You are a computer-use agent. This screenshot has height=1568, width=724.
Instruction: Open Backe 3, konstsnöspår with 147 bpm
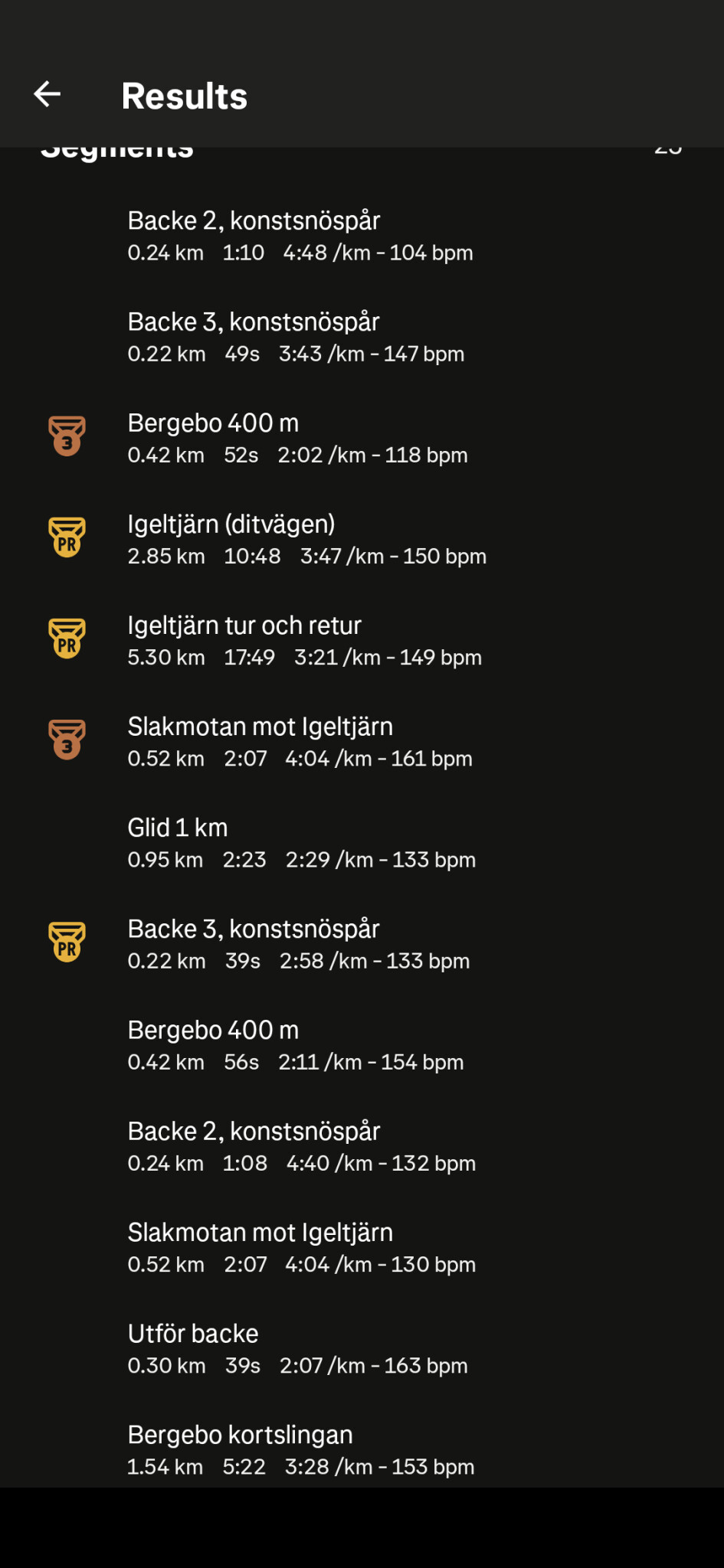pos(362,337)
